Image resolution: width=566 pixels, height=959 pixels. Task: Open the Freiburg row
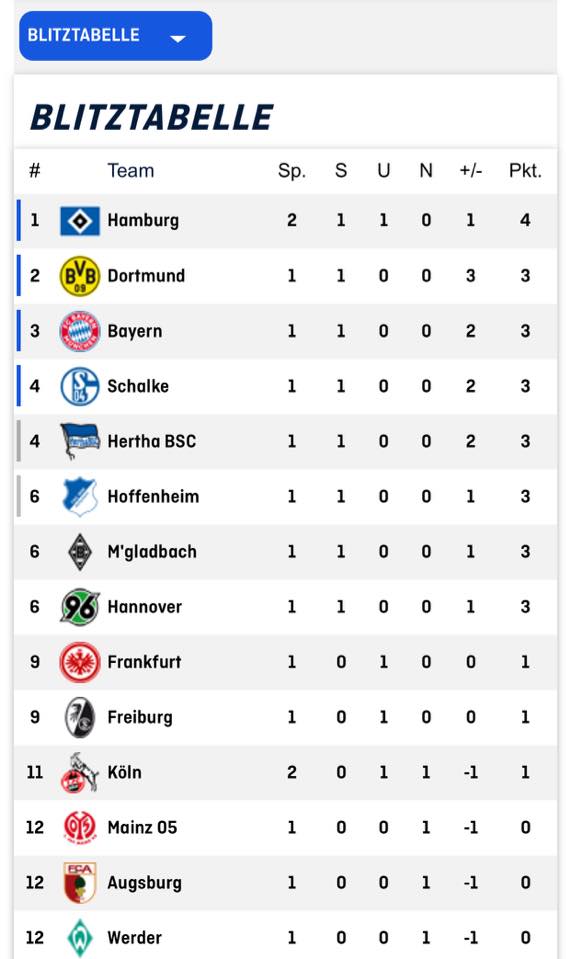tap(286, 717)
